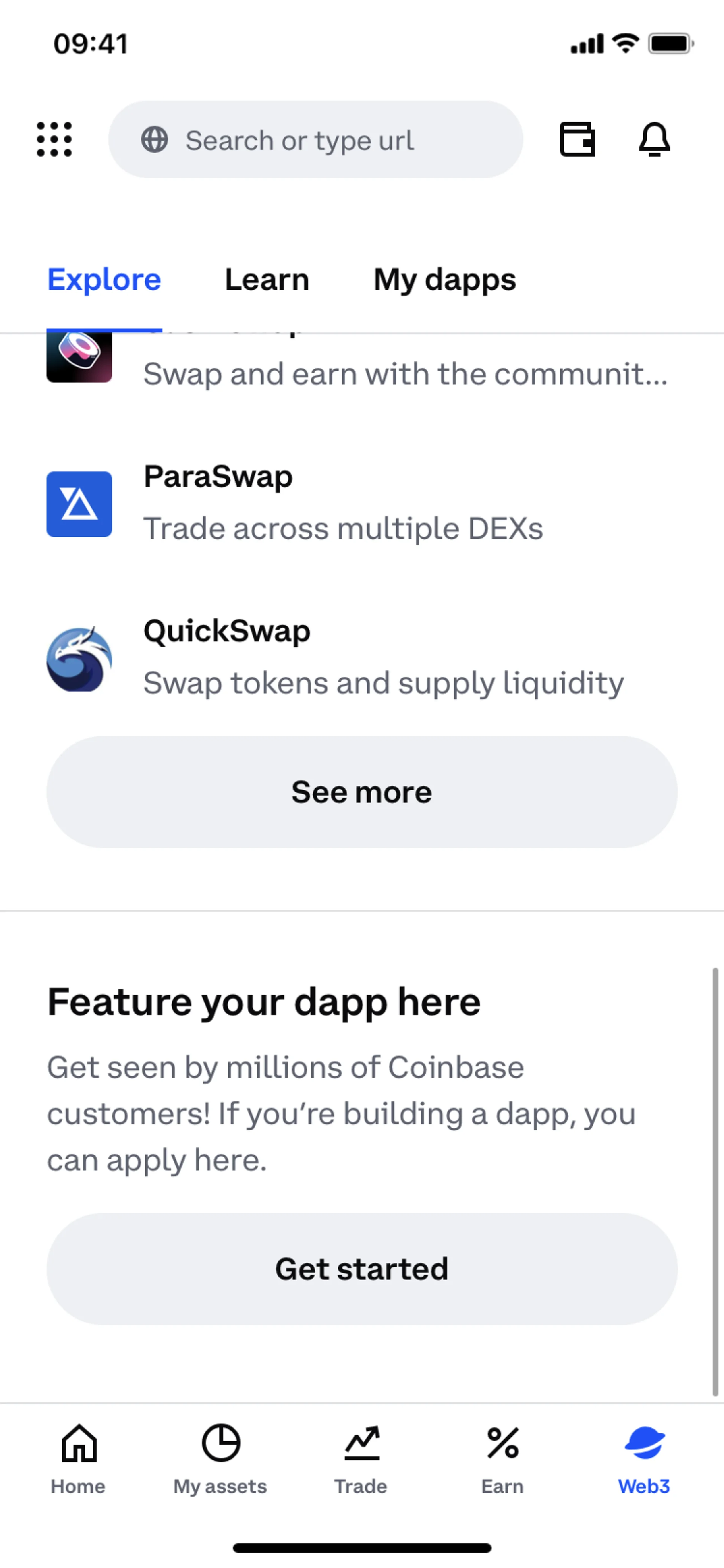This screenshot has width=724, height=1568.
Task: Tap See more dapps
Action: pos(361,791)
